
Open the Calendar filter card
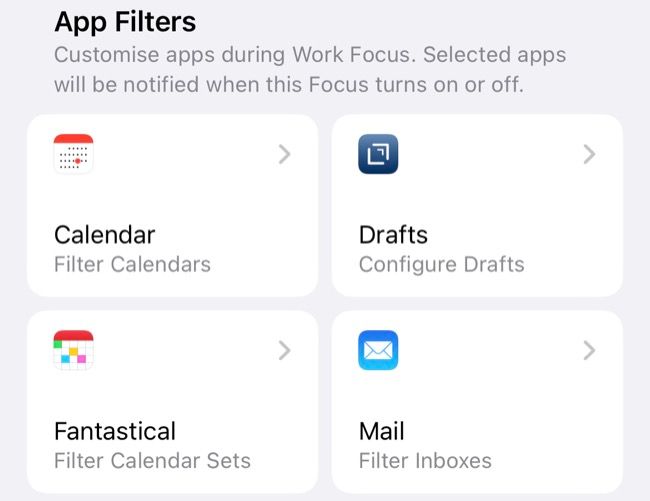tap(172, 205)
